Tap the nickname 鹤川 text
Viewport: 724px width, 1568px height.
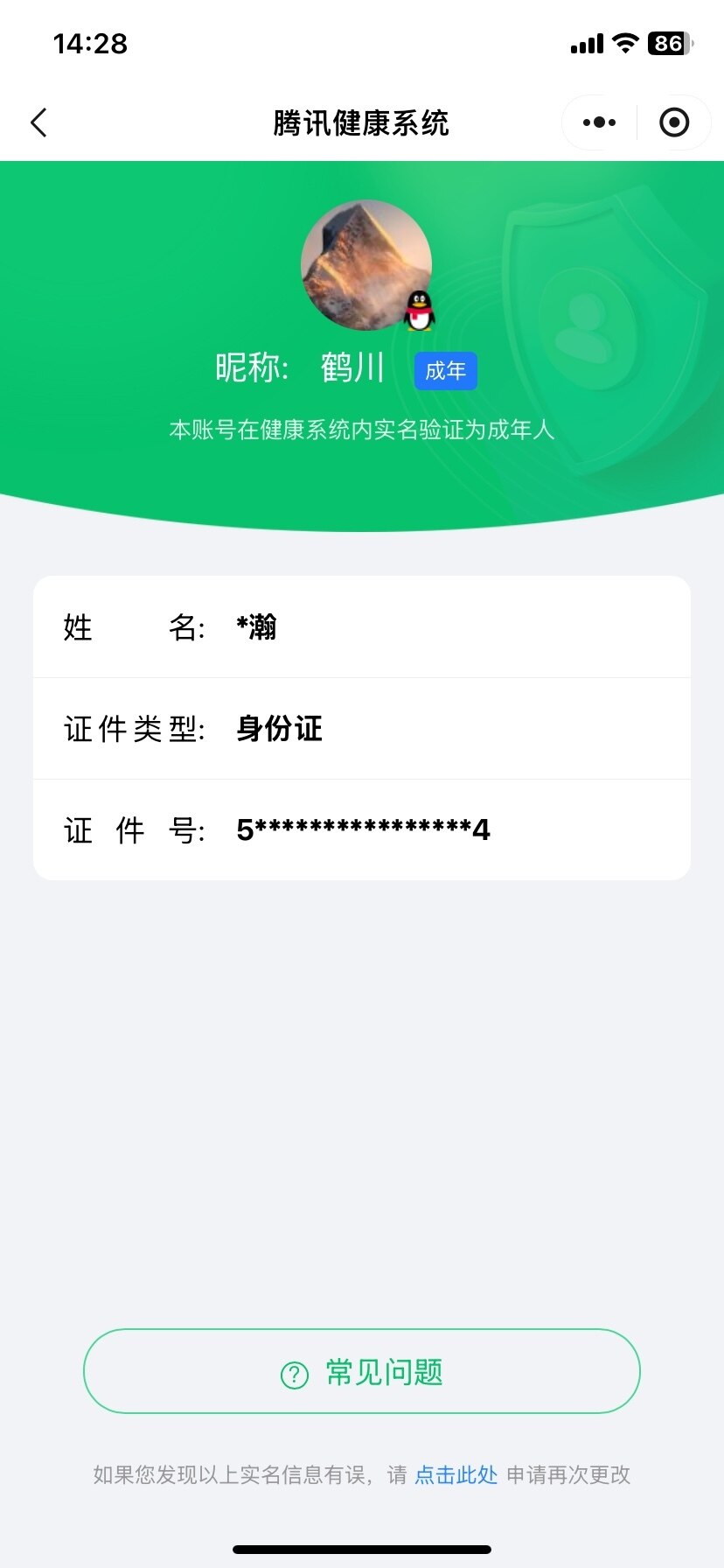pos(352,368)
